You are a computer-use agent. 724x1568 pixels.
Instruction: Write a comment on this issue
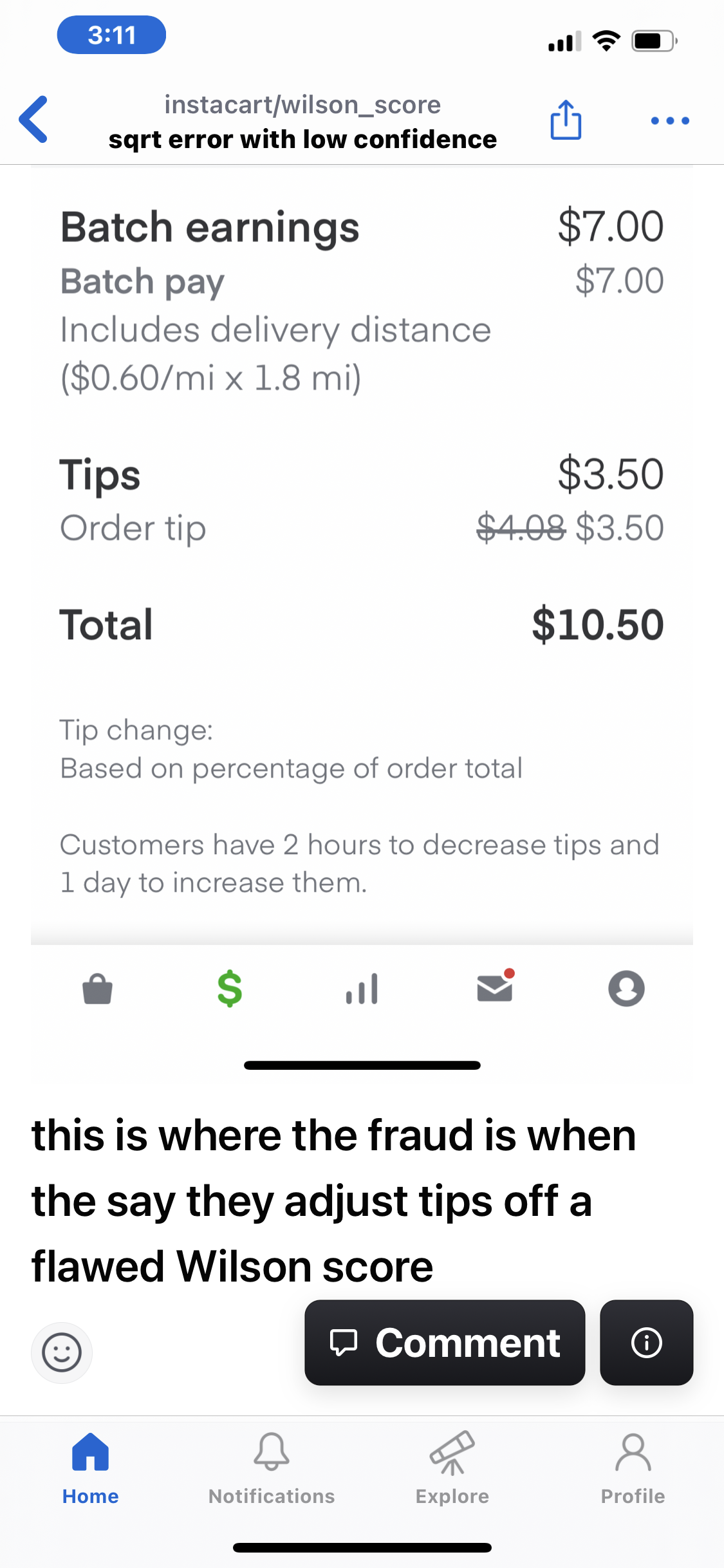pos(445,1343)
